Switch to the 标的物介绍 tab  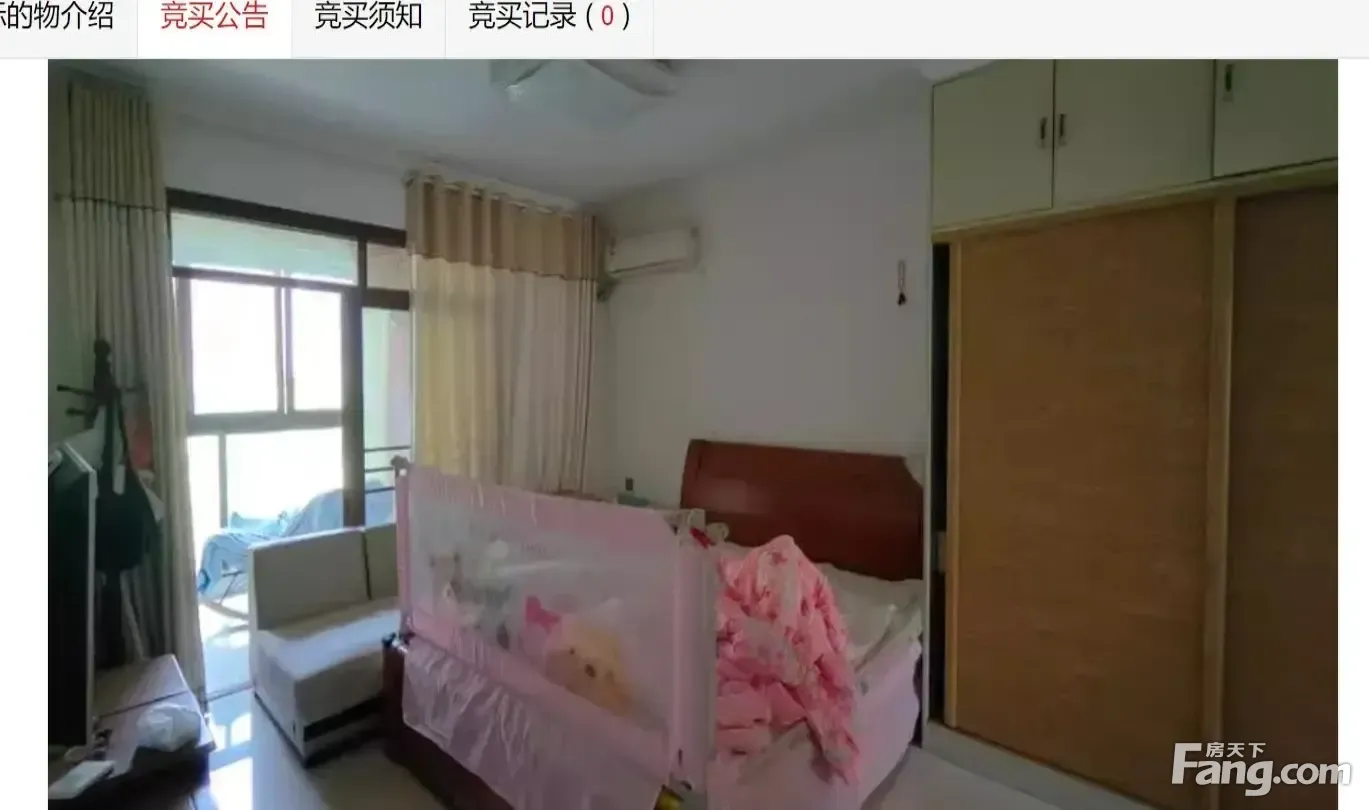[57, 17]
